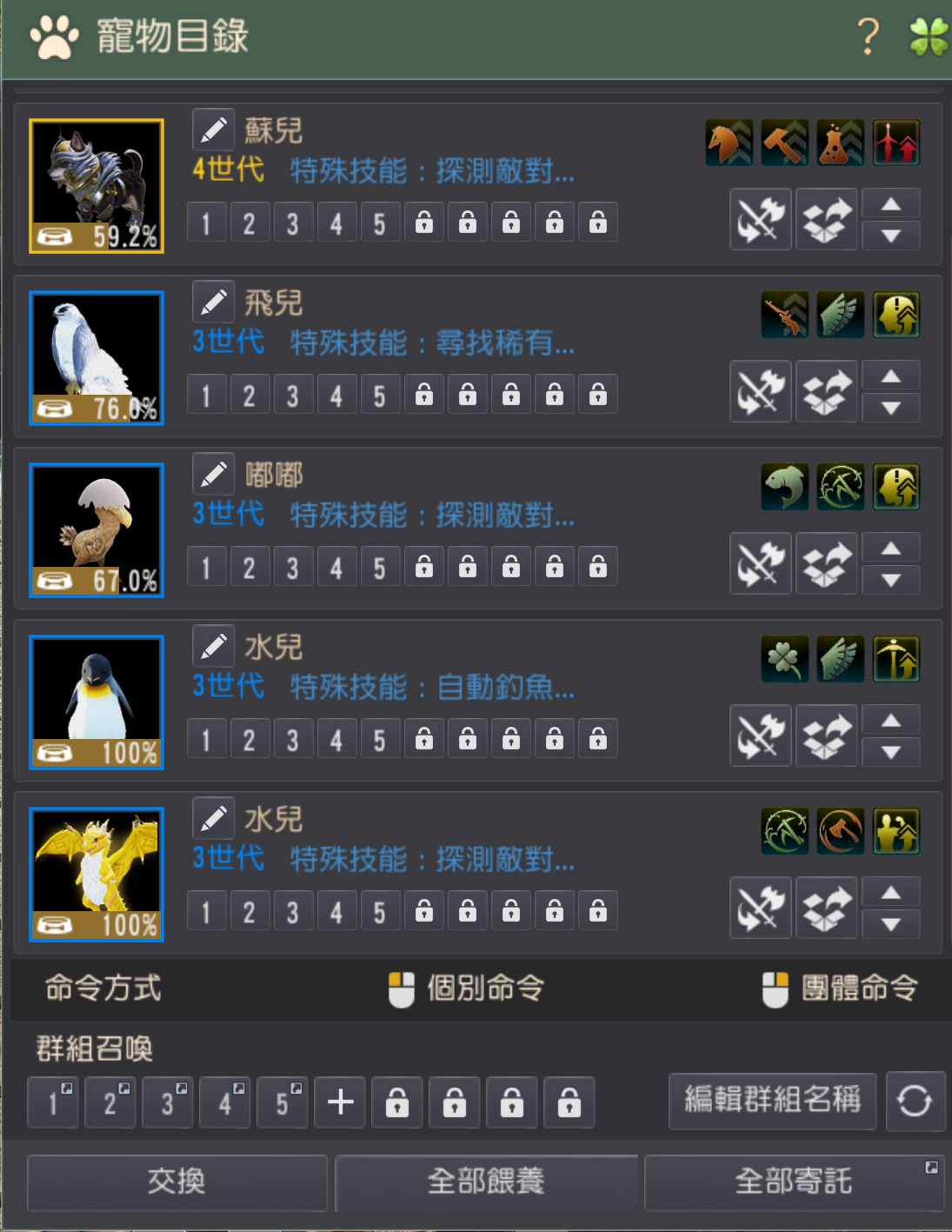The width and height of the screenshot is (952, 1232).
Task: Tap the 交換 exchange button
Action: coord(176,1182)
